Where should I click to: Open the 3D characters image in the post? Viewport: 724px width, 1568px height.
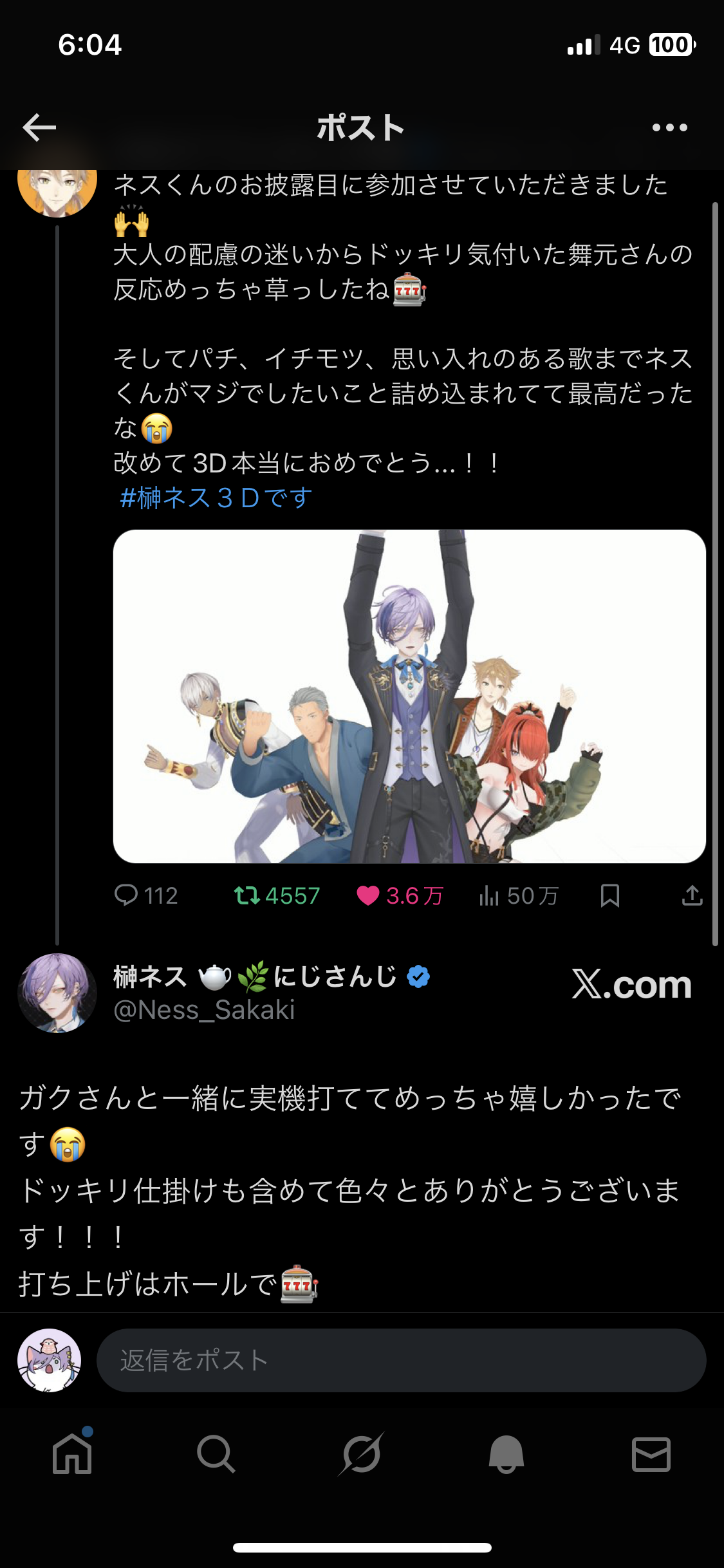pyautogui.click(x=409, y=696)
